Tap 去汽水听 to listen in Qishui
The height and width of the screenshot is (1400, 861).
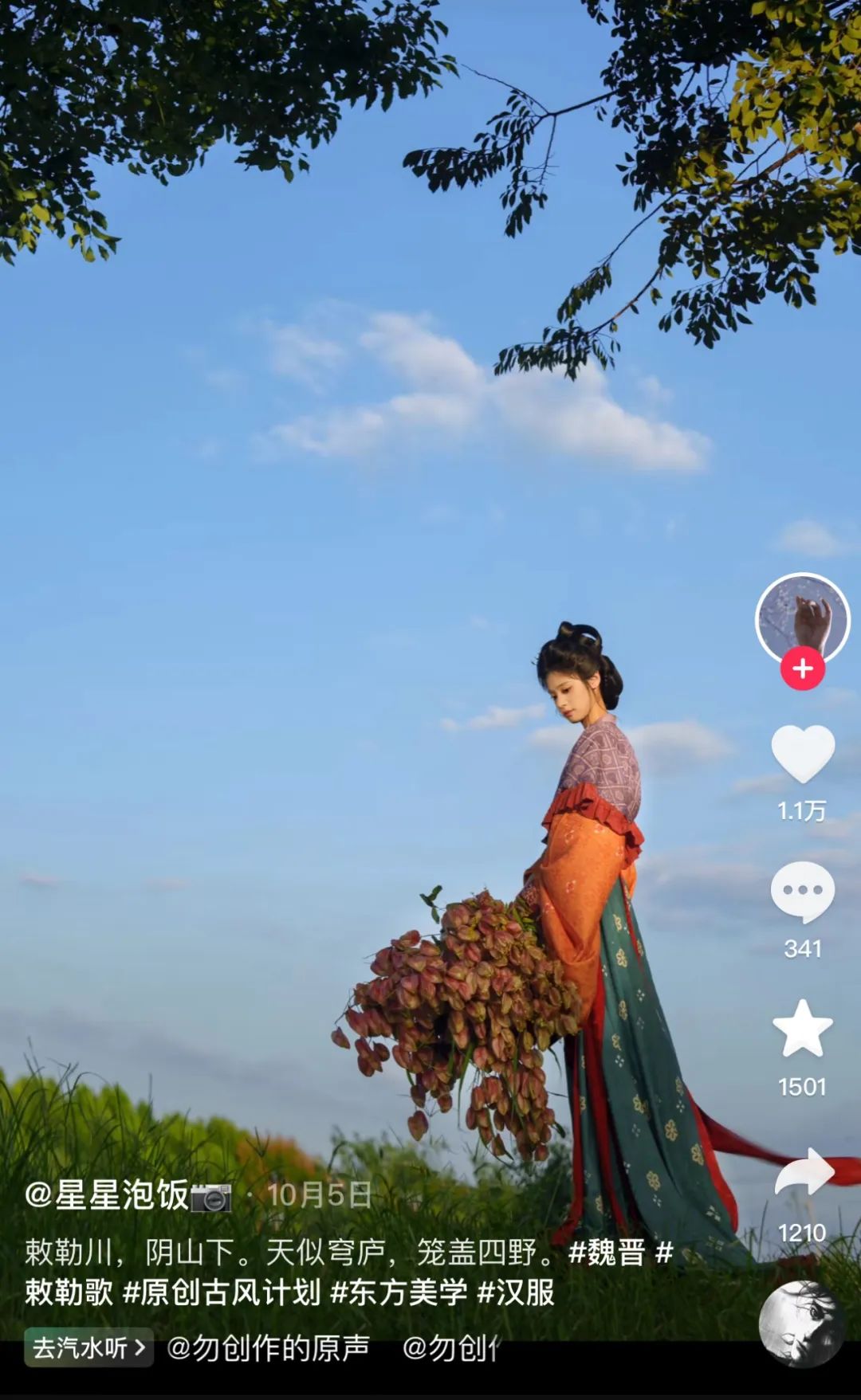tap(88, 1347)
